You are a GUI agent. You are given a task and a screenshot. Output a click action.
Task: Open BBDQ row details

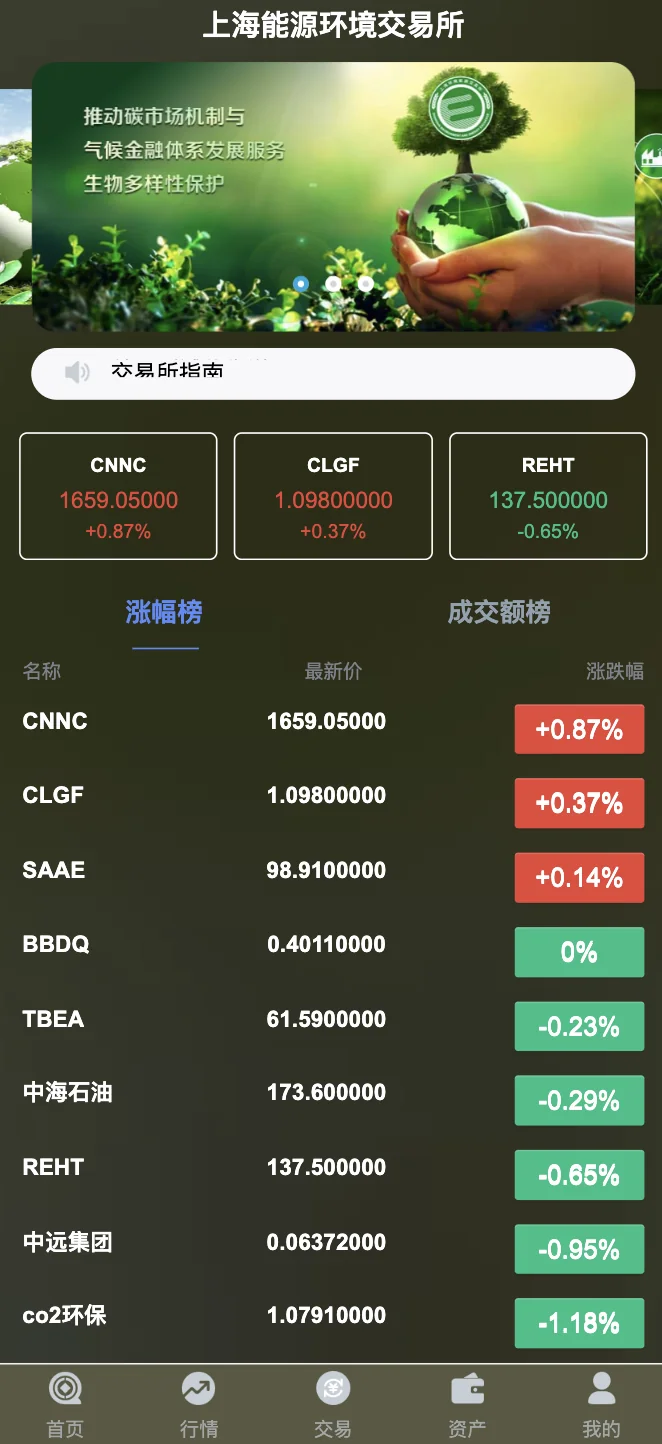click(x=331, y=945)
